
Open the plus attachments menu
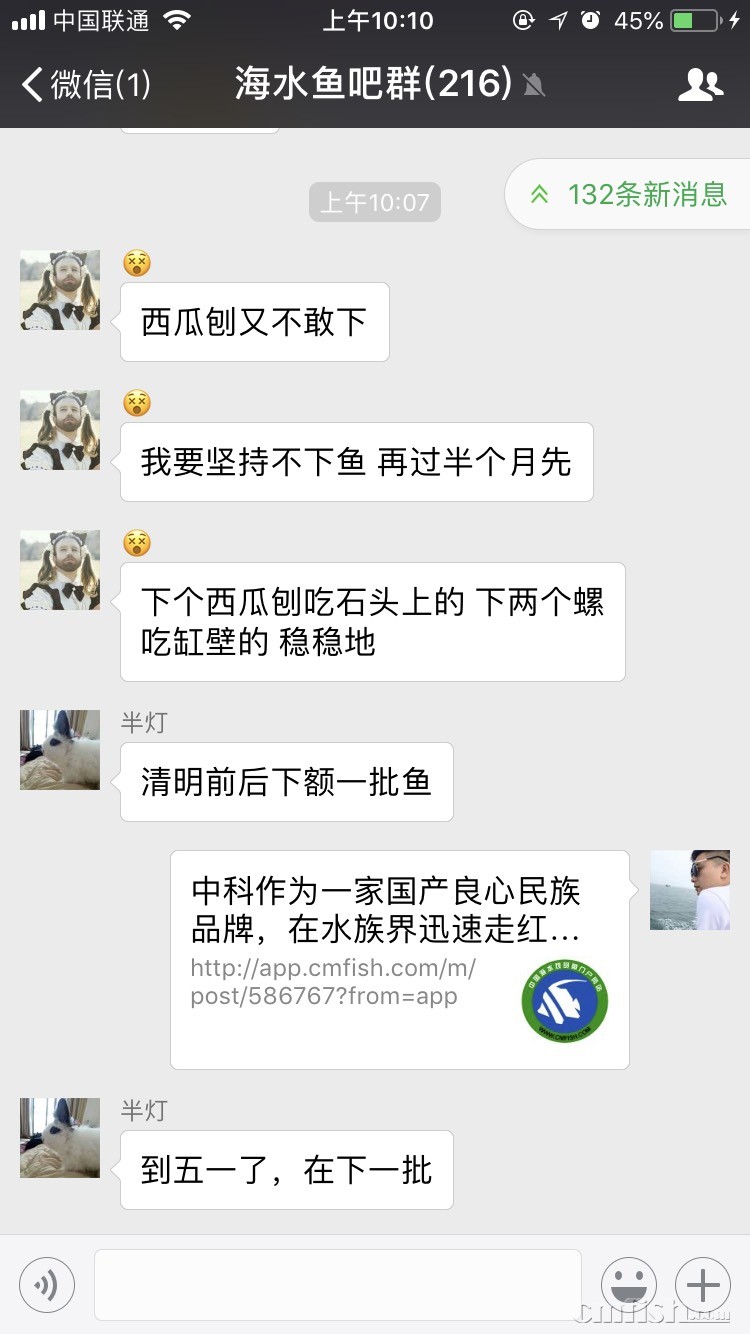(703, 1284)
